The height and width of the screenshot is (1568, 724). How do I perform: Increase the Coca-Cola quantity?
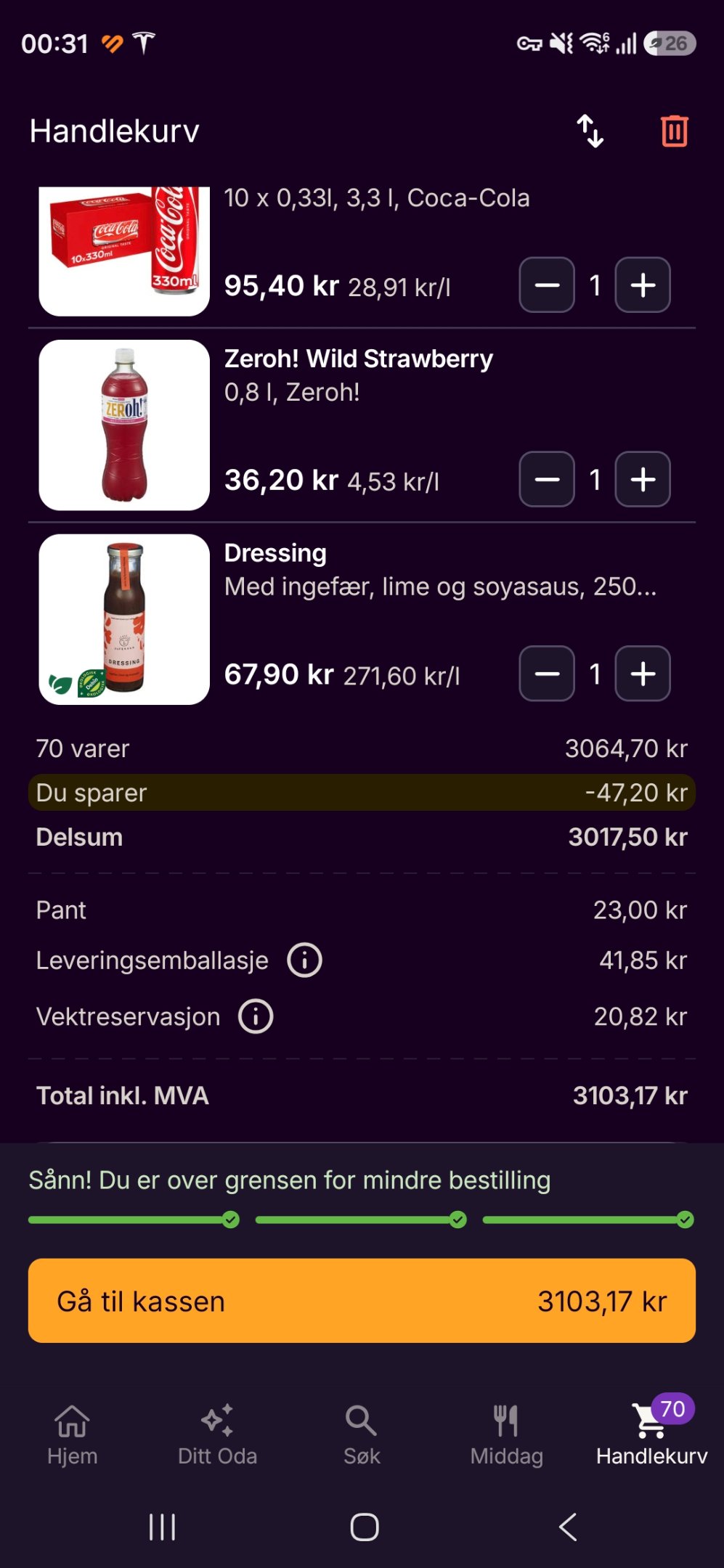[643, 285]
